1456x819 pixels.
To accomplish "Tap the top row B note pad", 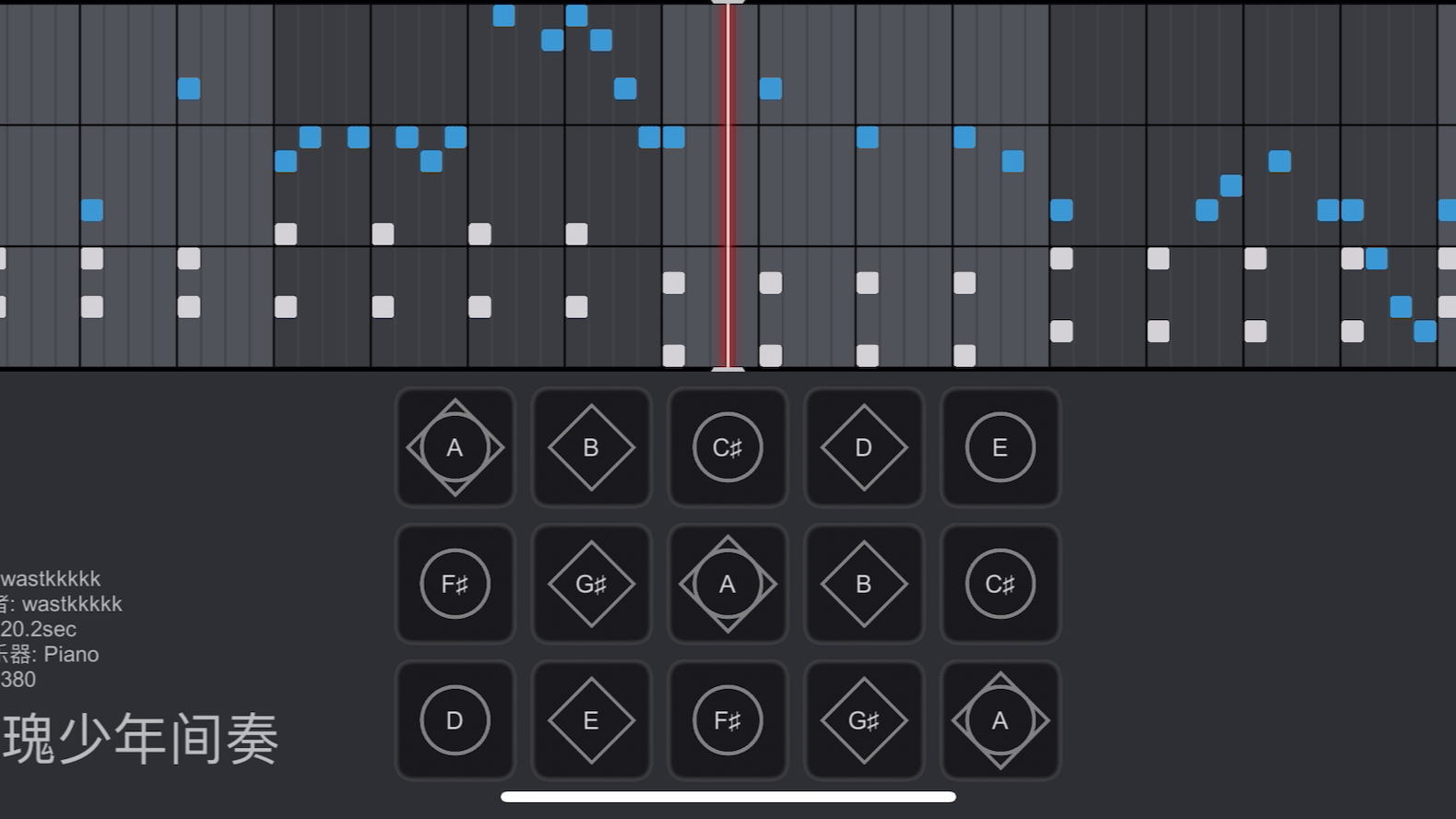I will (591, 447).
